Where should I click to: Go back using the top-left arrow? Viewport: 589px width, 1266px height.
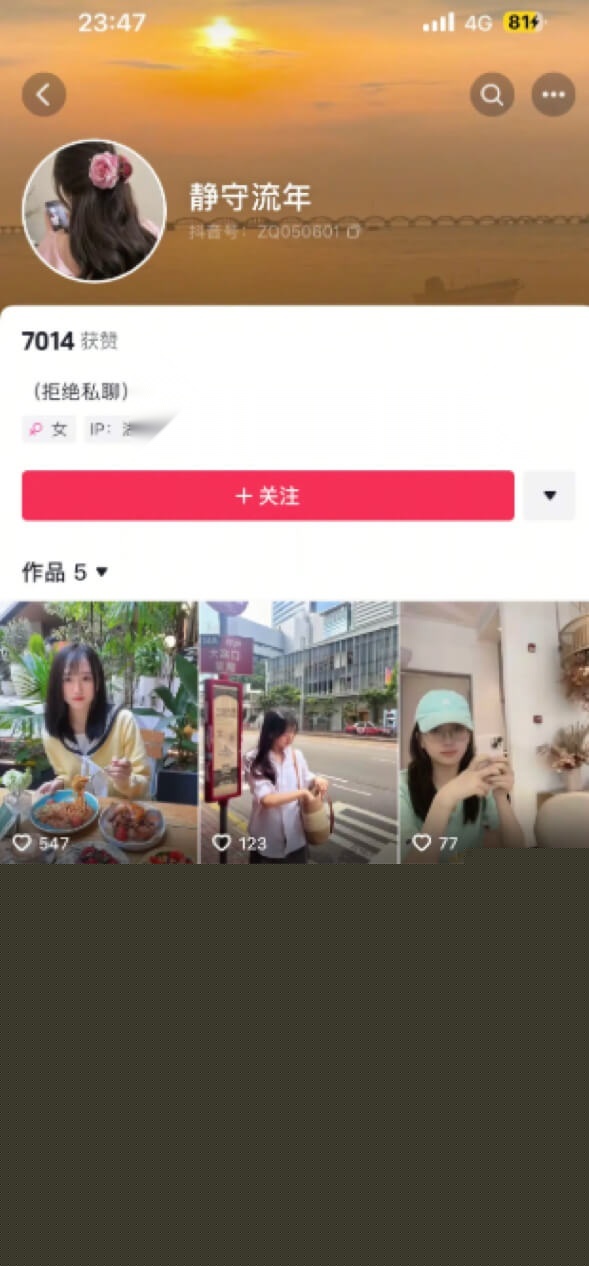click(44, 95)
